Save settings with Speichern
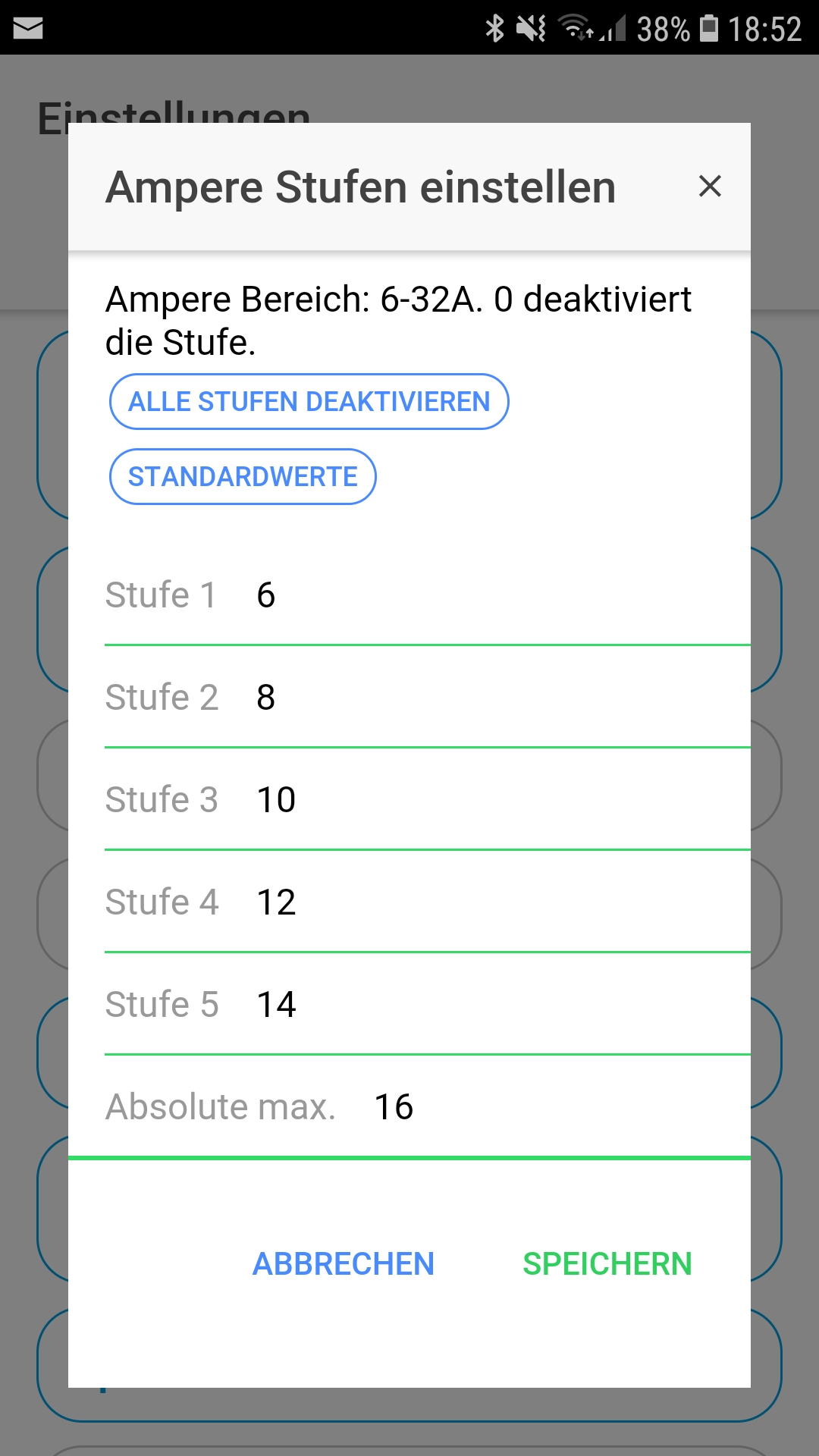Viewport: 819px width, 1456px height. [607, 1264]
